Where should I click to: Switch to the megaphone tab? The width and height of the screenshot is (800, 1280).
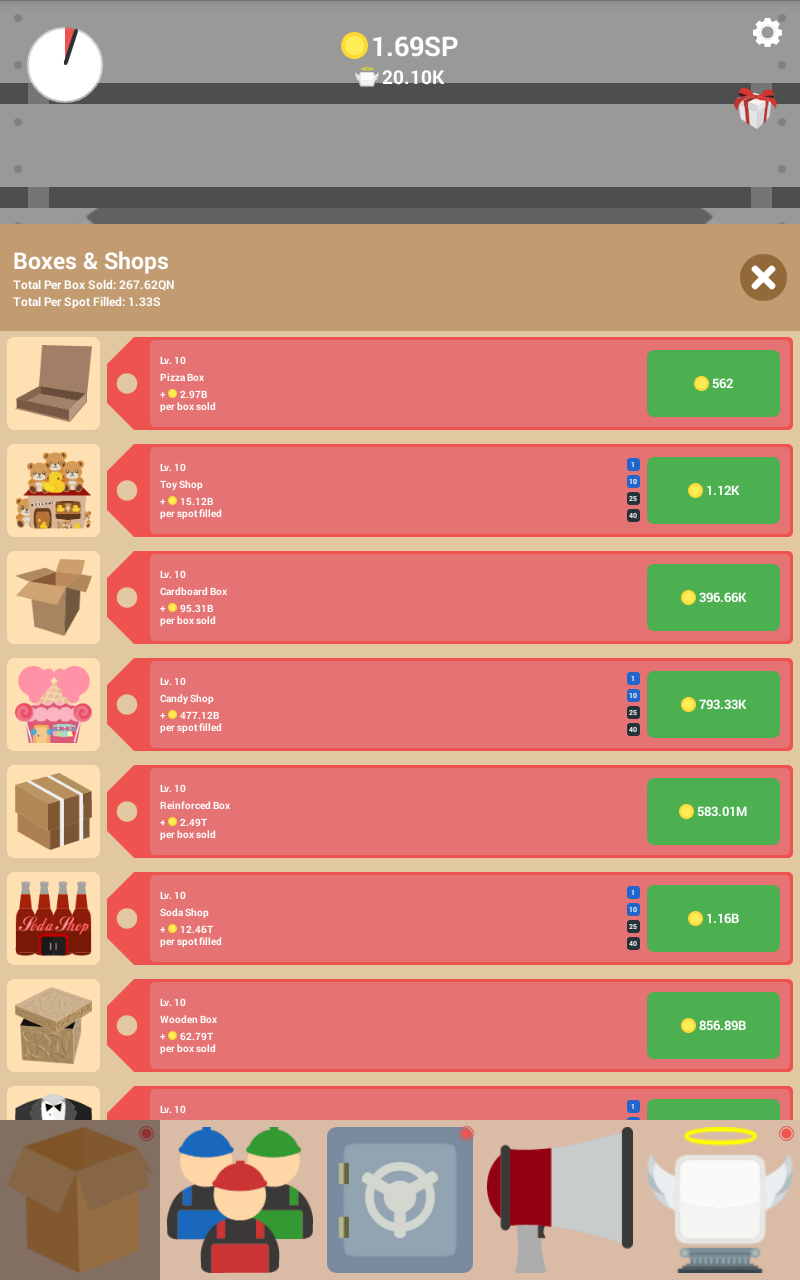point(560,1200)
